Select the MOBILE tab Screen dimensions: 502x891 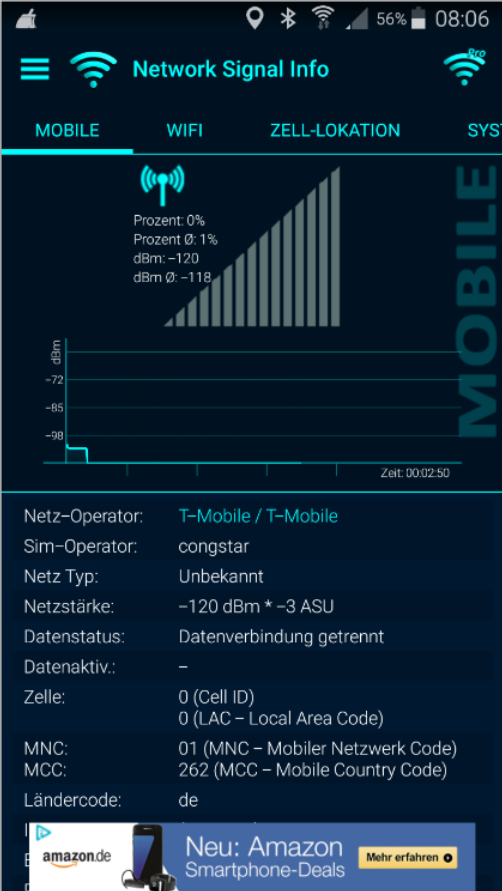coord(67,130)
